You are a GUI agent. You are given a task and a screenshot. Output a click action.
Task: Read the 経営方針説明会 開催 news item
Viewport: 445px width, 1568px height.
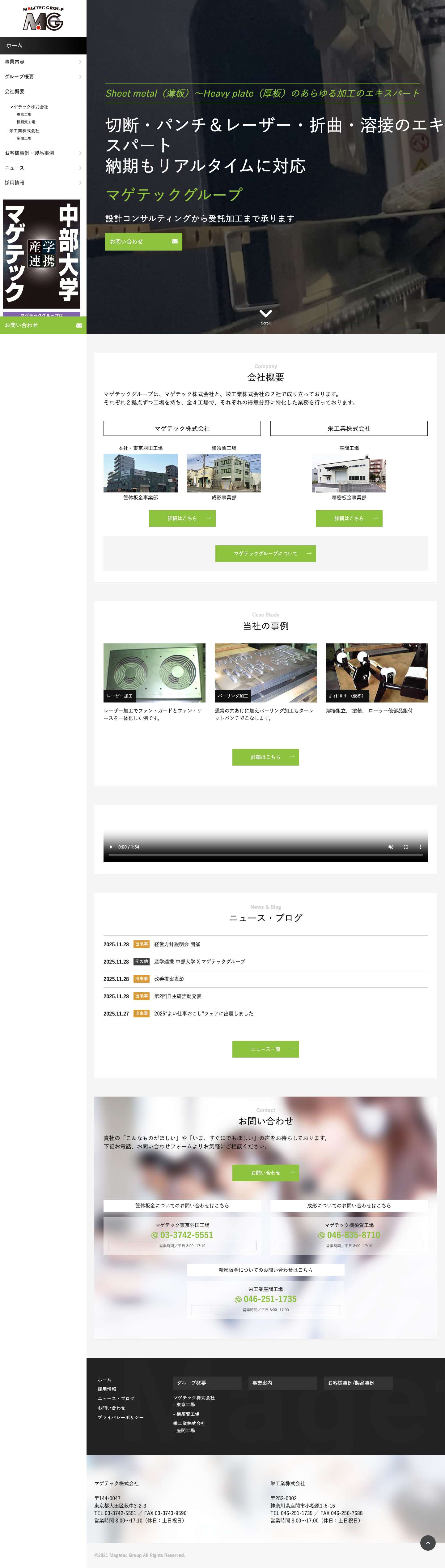[177, 944]
